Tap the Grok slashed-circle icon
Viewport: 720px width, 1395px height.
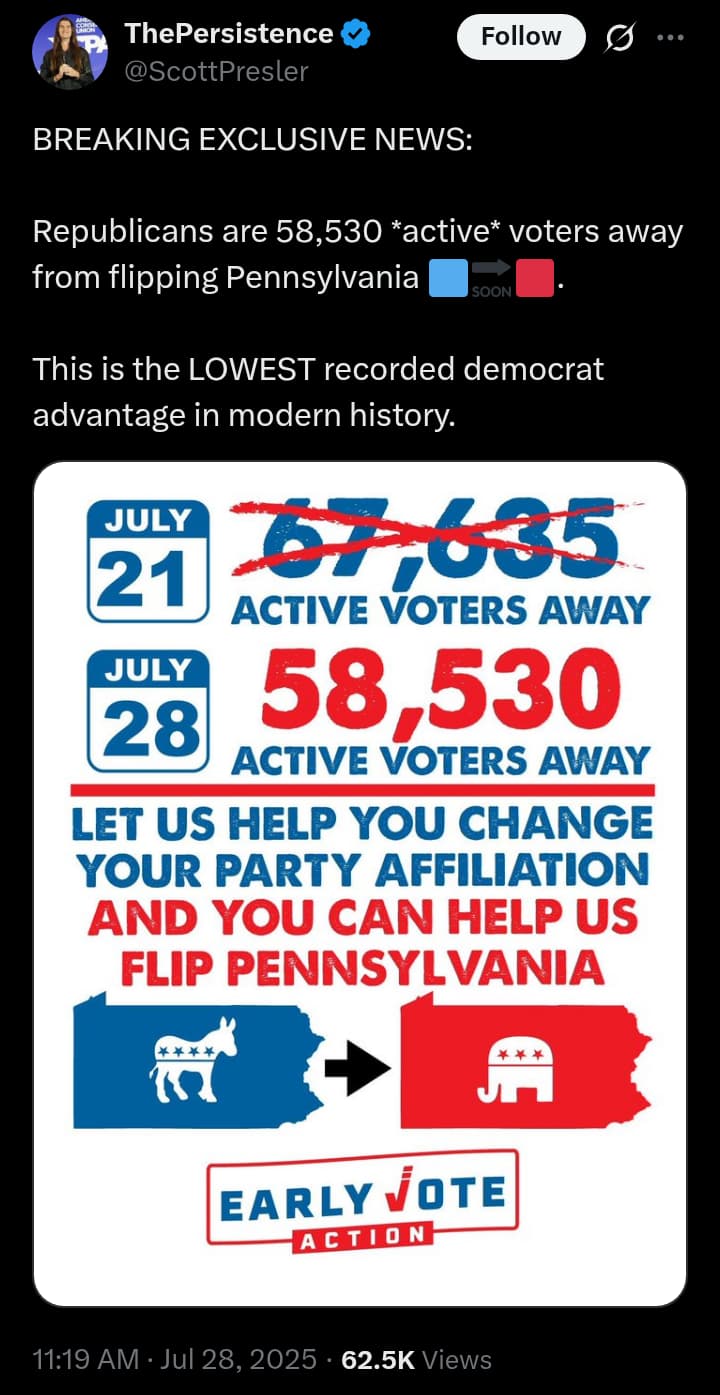tap(620, 38)
